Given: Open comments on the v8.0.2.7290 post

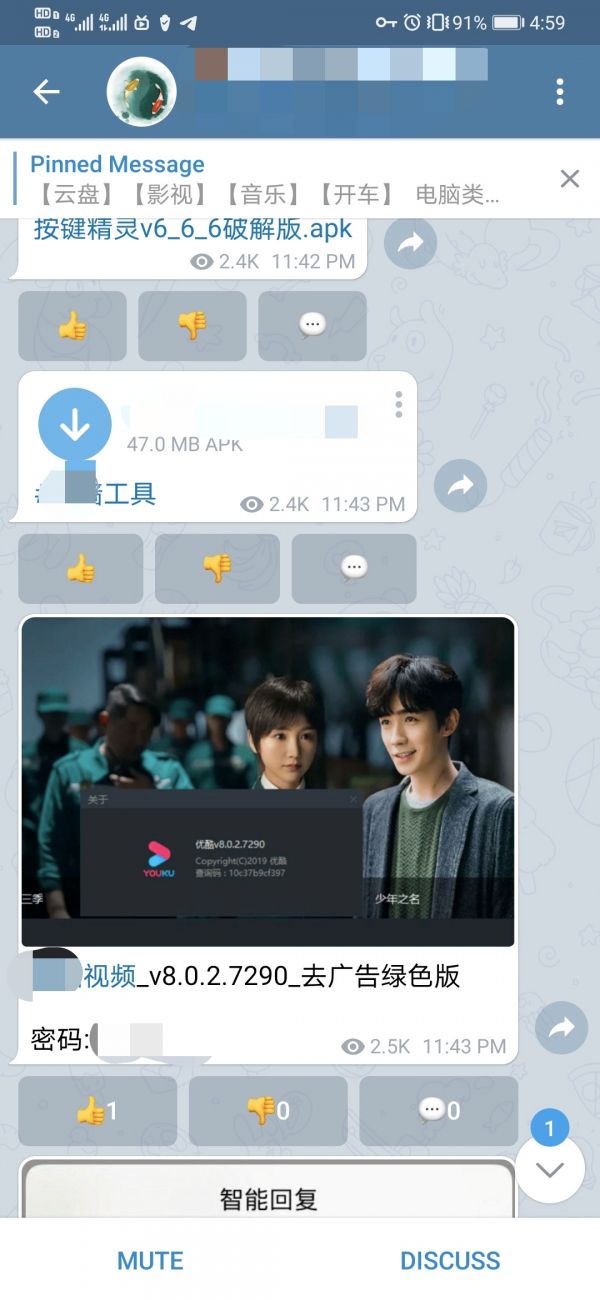Looking at the screenshot, I should (x=439, y=1111).
